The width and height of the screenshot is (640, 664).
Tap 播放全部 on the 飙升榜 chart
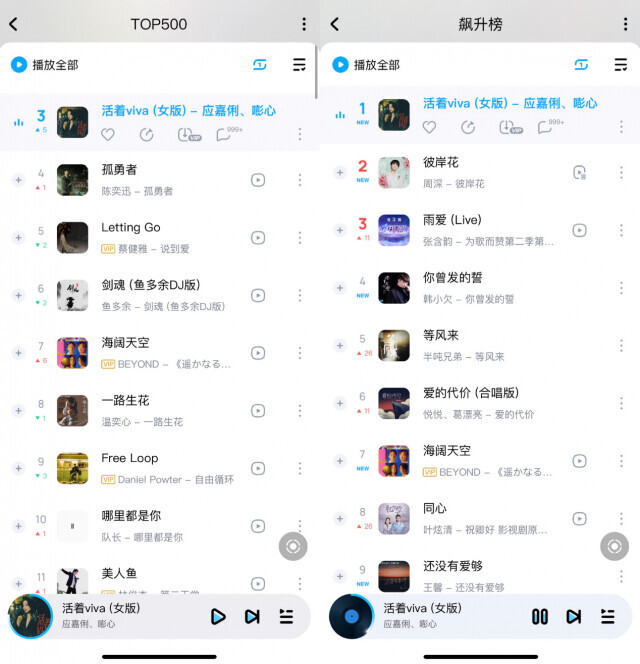tap(366, 65)
